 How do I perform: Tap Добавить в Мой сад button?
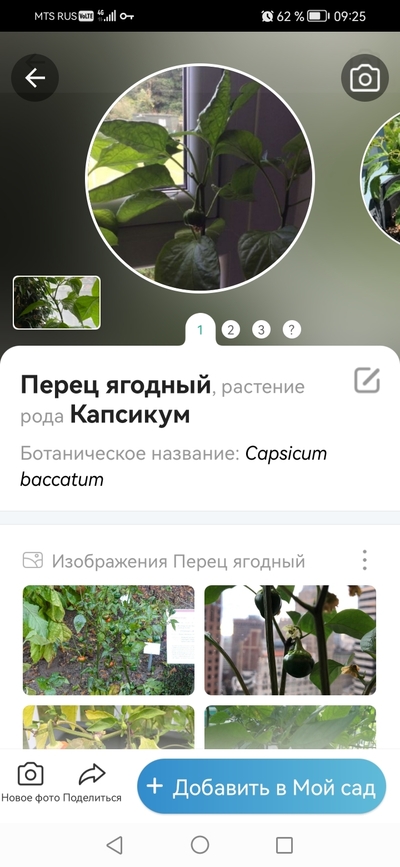(x=262, y=786)
